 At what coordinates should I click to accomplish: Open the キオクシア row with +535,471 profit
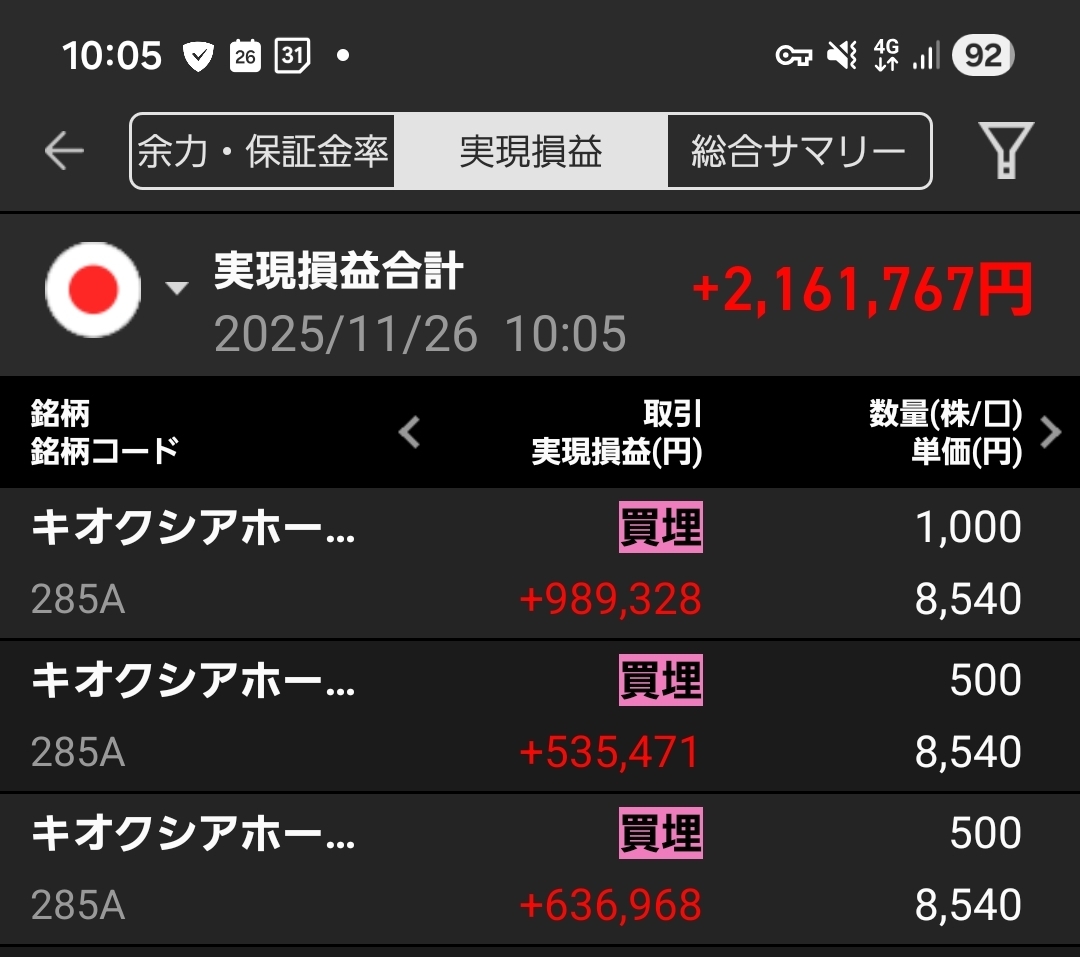(x=540, y=716)
